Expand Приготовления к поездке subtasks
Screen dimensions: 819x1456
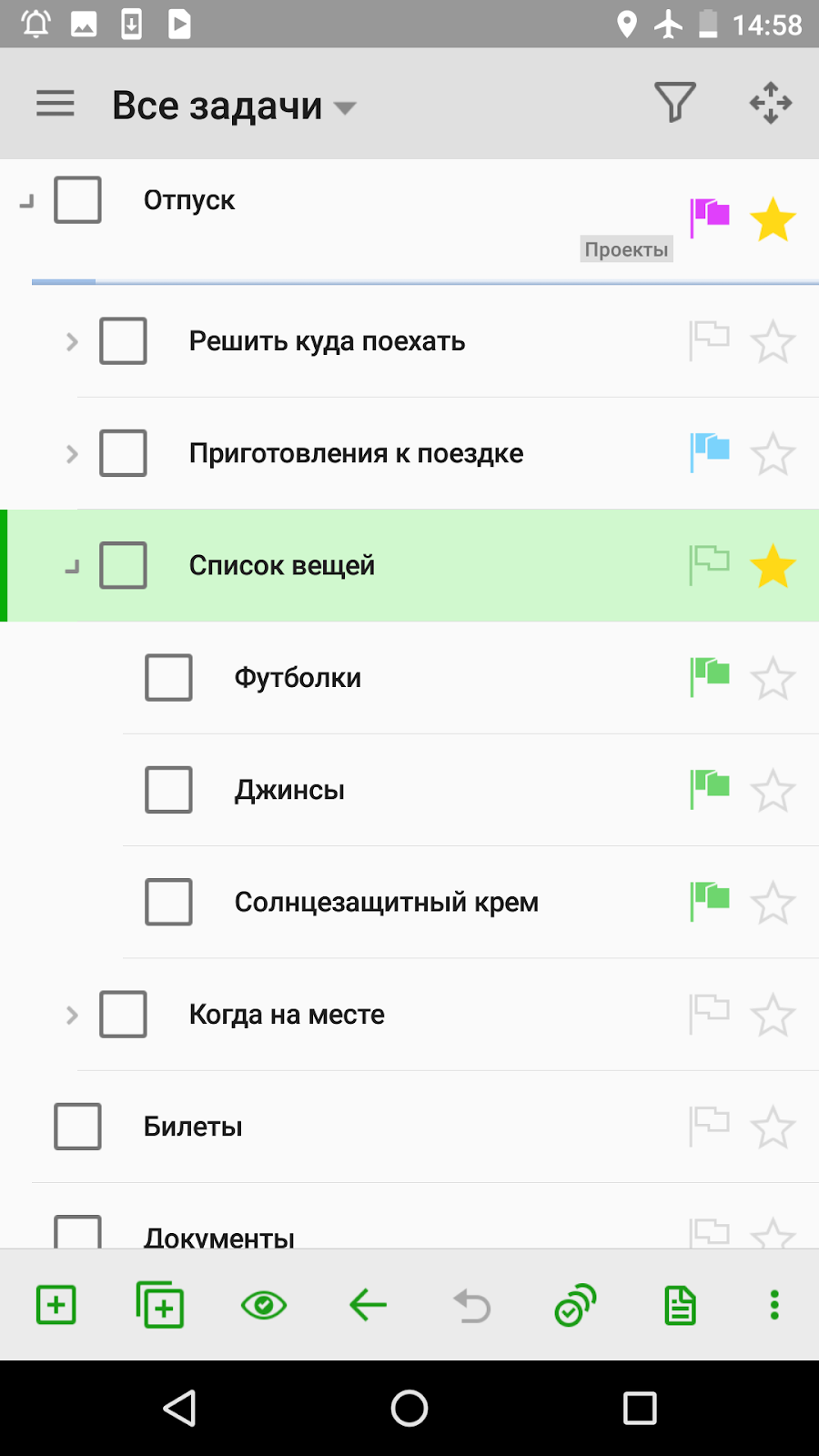72,454
